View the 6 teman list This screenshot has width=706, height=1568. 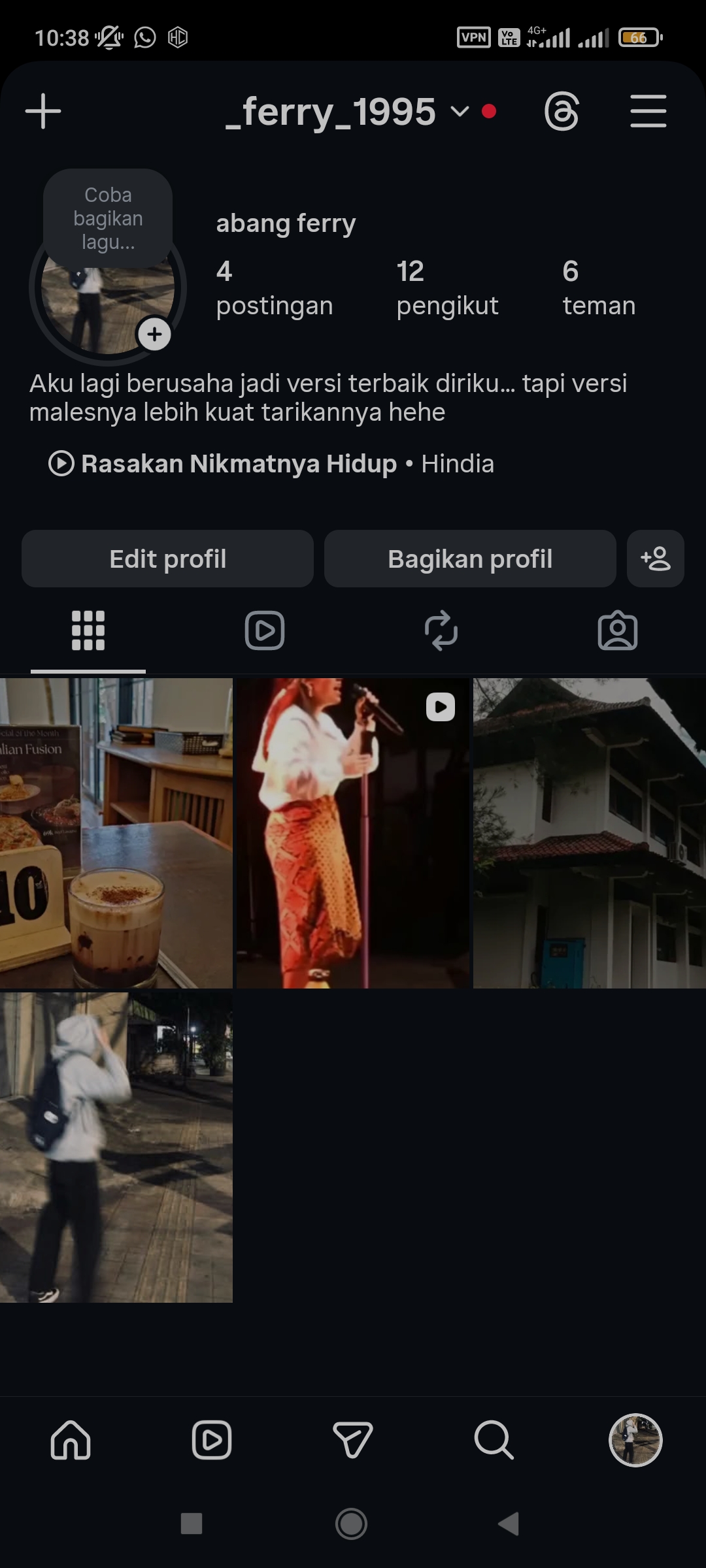click(599, 287)
